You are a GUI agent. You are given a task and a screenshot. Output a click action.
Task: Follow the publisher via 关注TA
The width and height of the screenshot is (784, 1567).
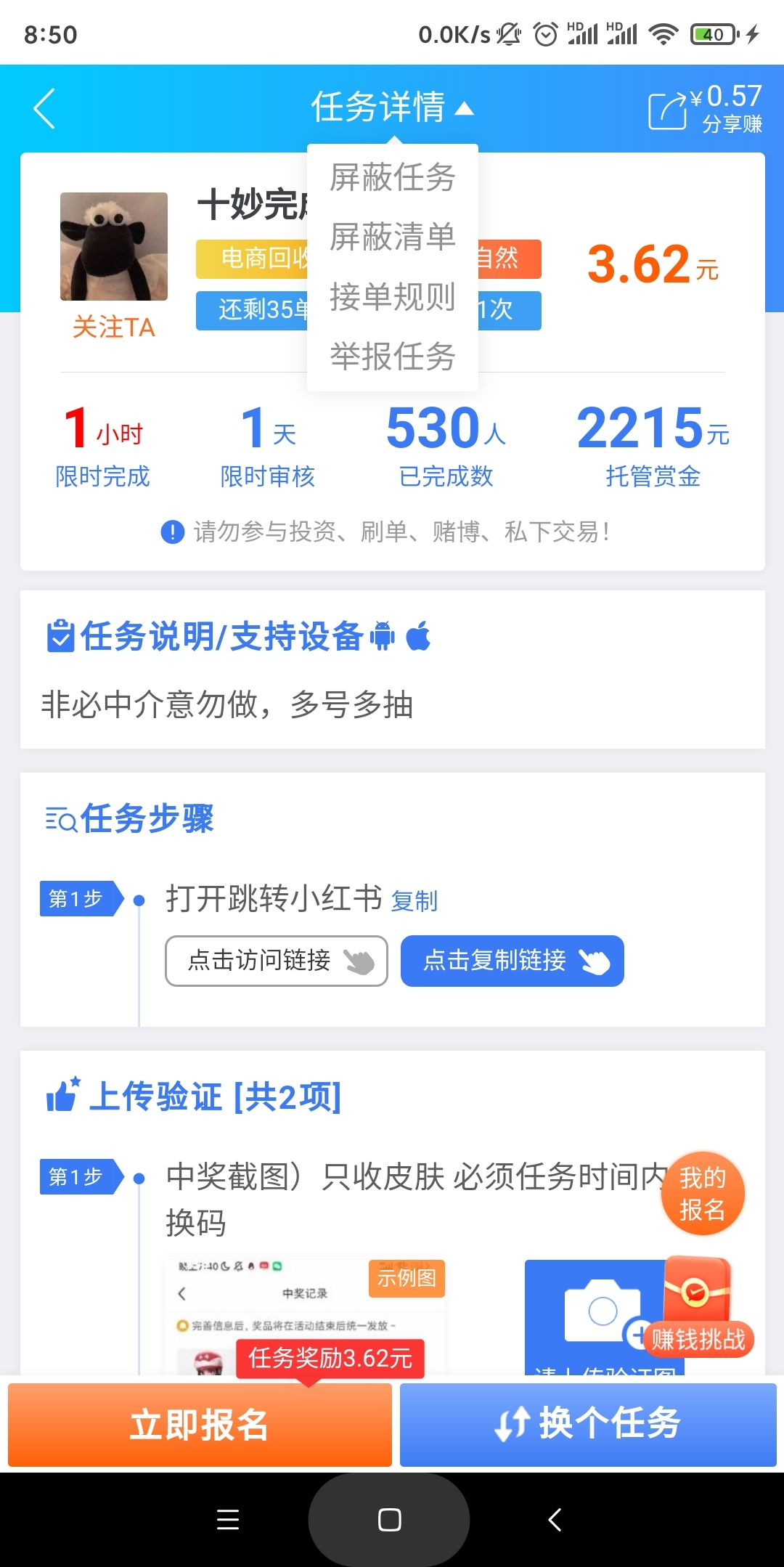pos(114,327)
